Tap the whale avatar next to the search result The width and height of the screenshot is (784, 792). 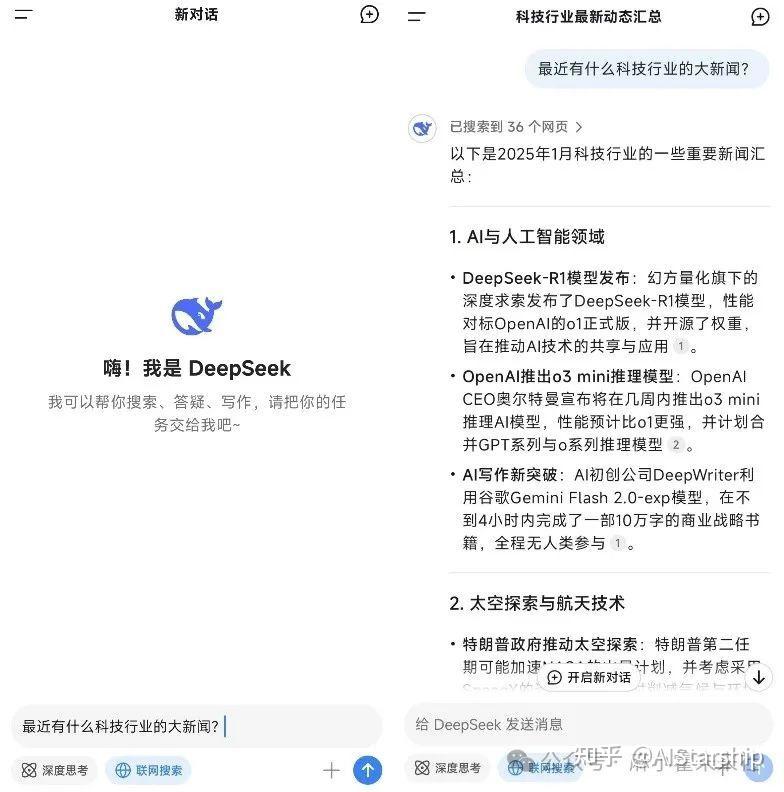tap(423, 128)
